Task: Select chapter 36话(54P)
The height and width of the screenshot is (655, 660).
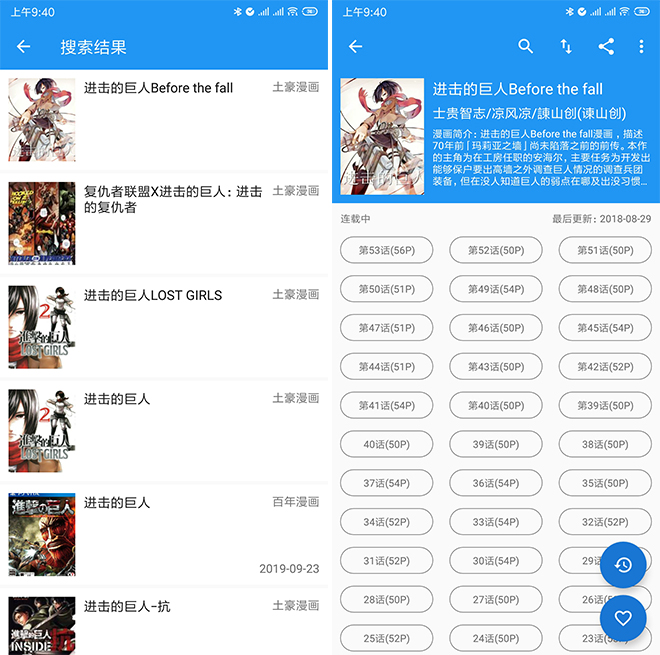Action: [x=495, y=483]
